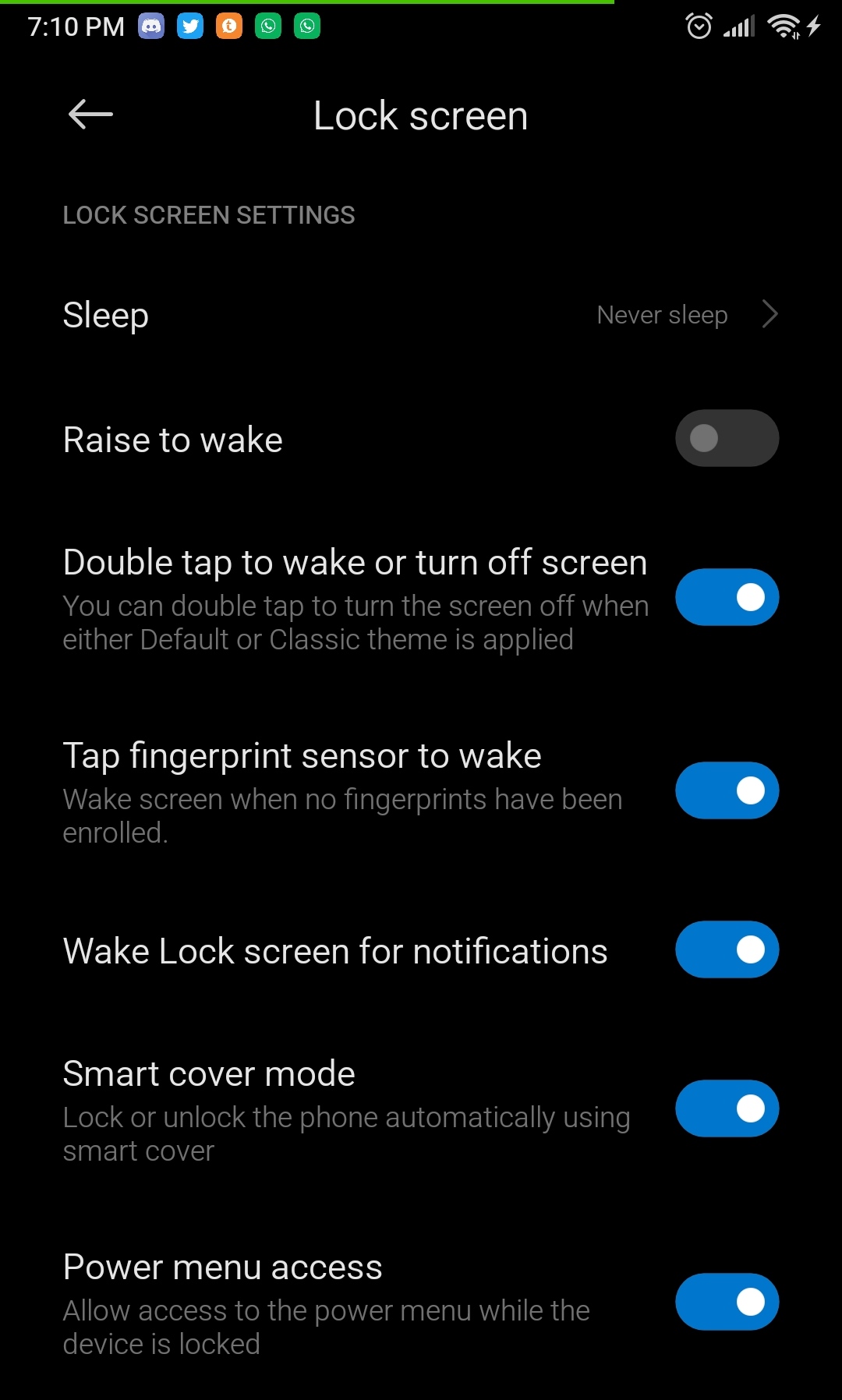This screenshot has height=1400, width=842.
Task: Switch off Smart cover mode
Action: point(727,1108)
